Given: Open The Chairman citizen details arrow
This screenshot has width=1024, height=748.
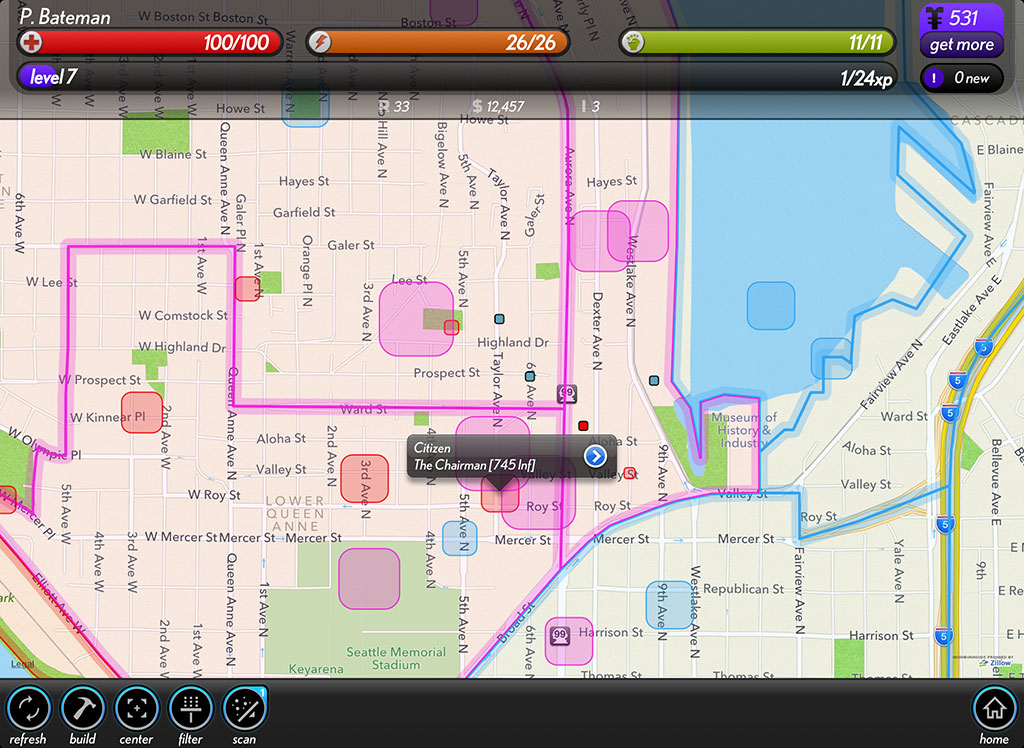Looking at the screenshot, I should click(x=595, y=457).
